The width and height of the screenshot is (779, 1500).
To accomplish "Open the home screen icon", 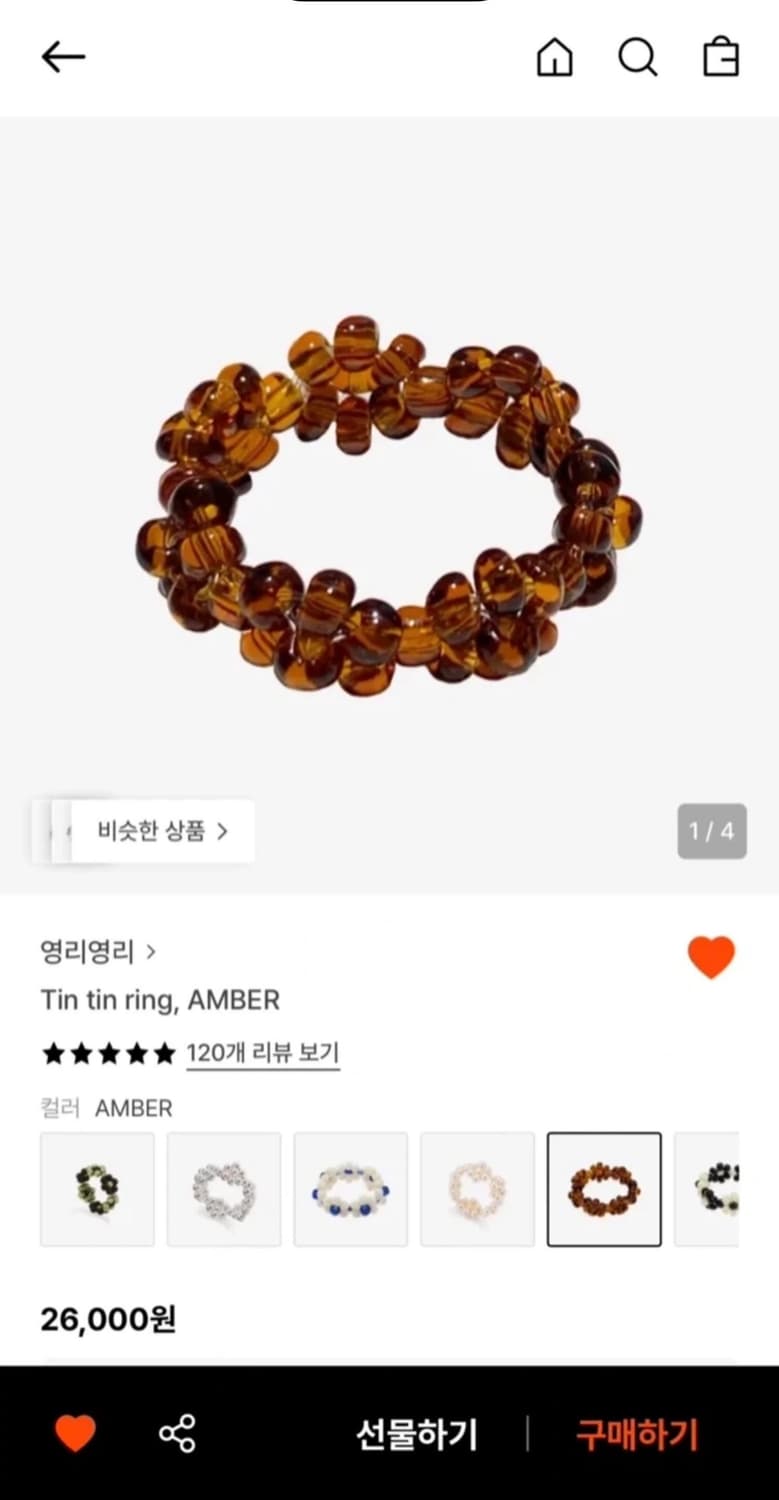I will coord(554,57).
